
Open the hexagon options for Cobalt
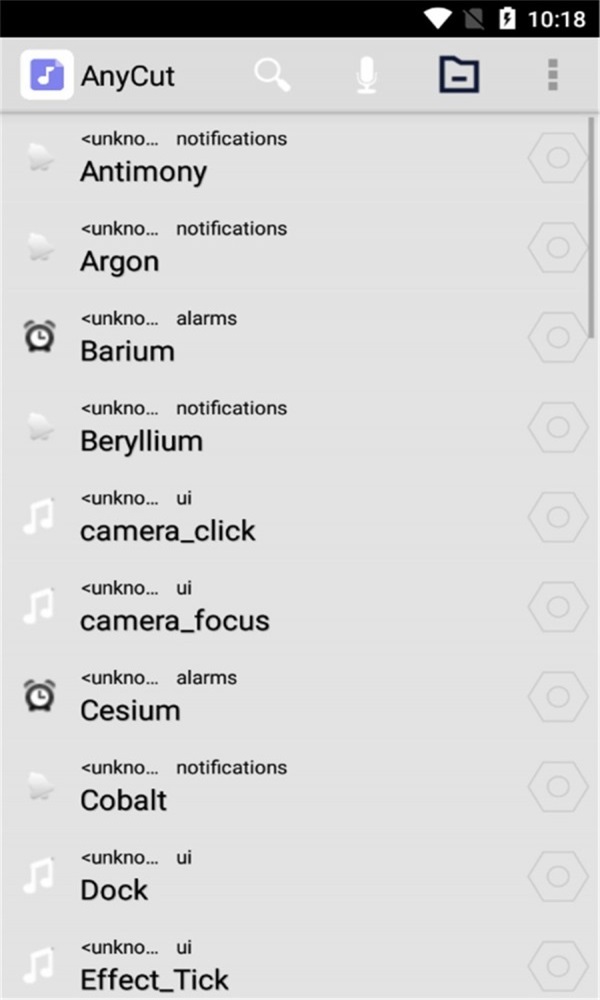[558, 787]
